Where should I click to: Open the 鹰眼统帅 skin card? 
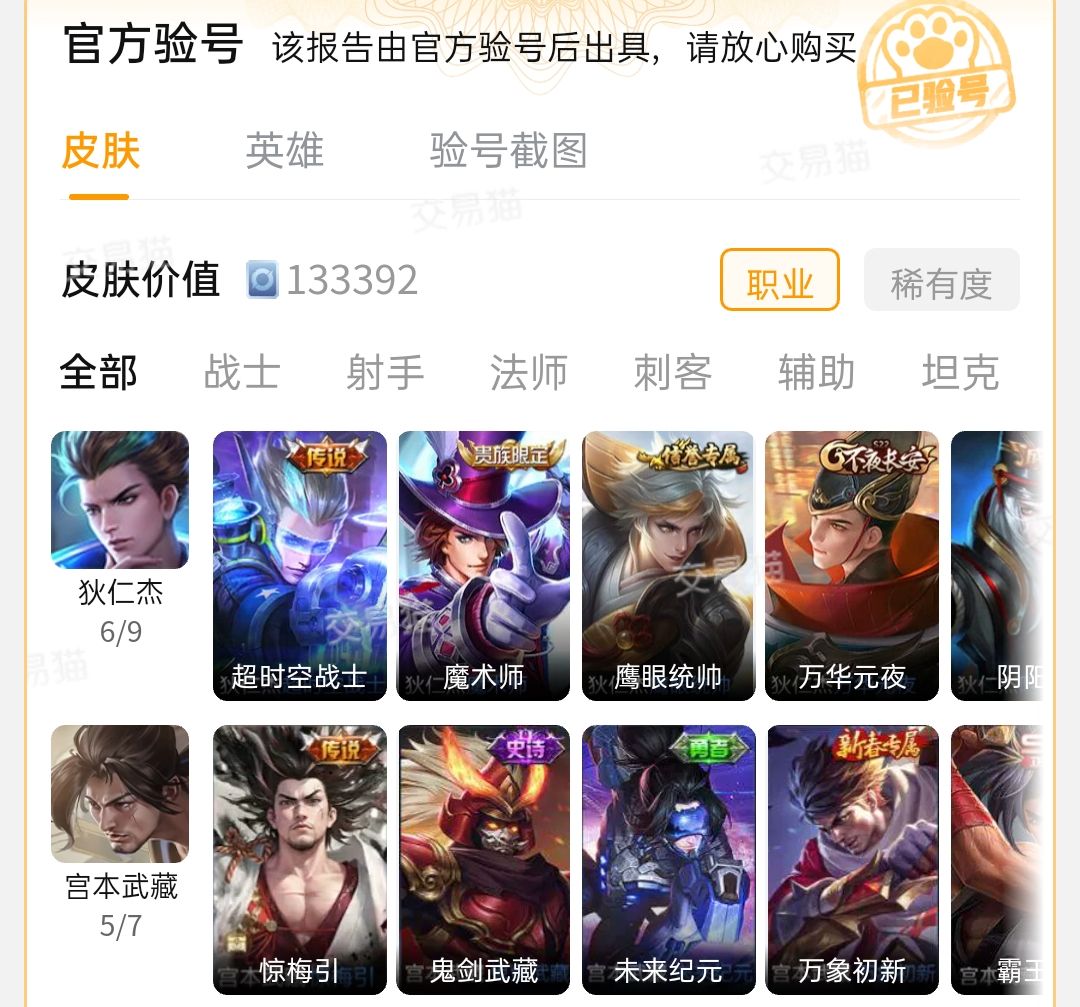click(668, 565)
